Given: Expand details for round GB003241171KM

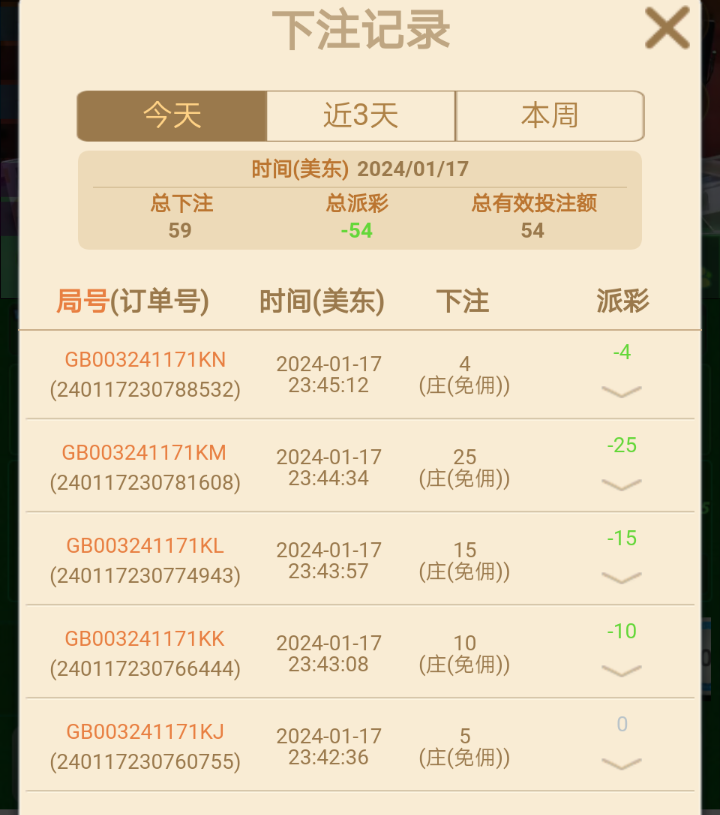Looking at the screenshot, I should point(622,485).
